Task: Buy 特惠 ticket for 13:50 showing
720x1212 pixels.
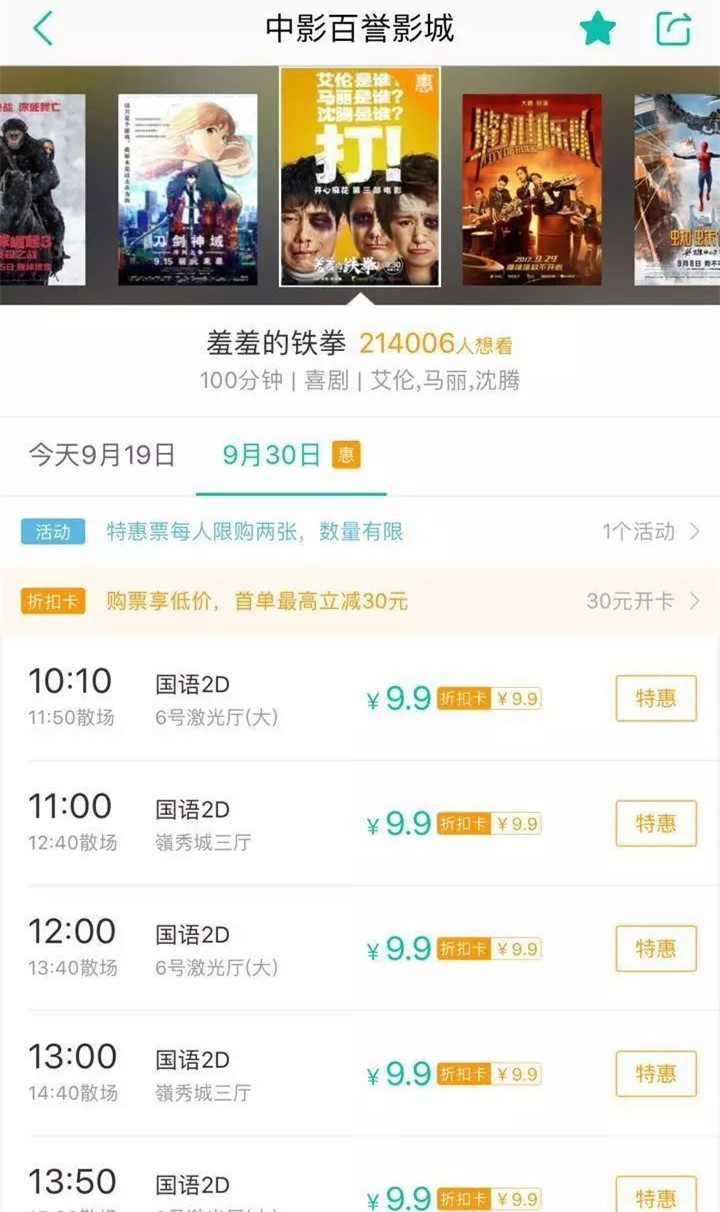Action: [655, 1195]
